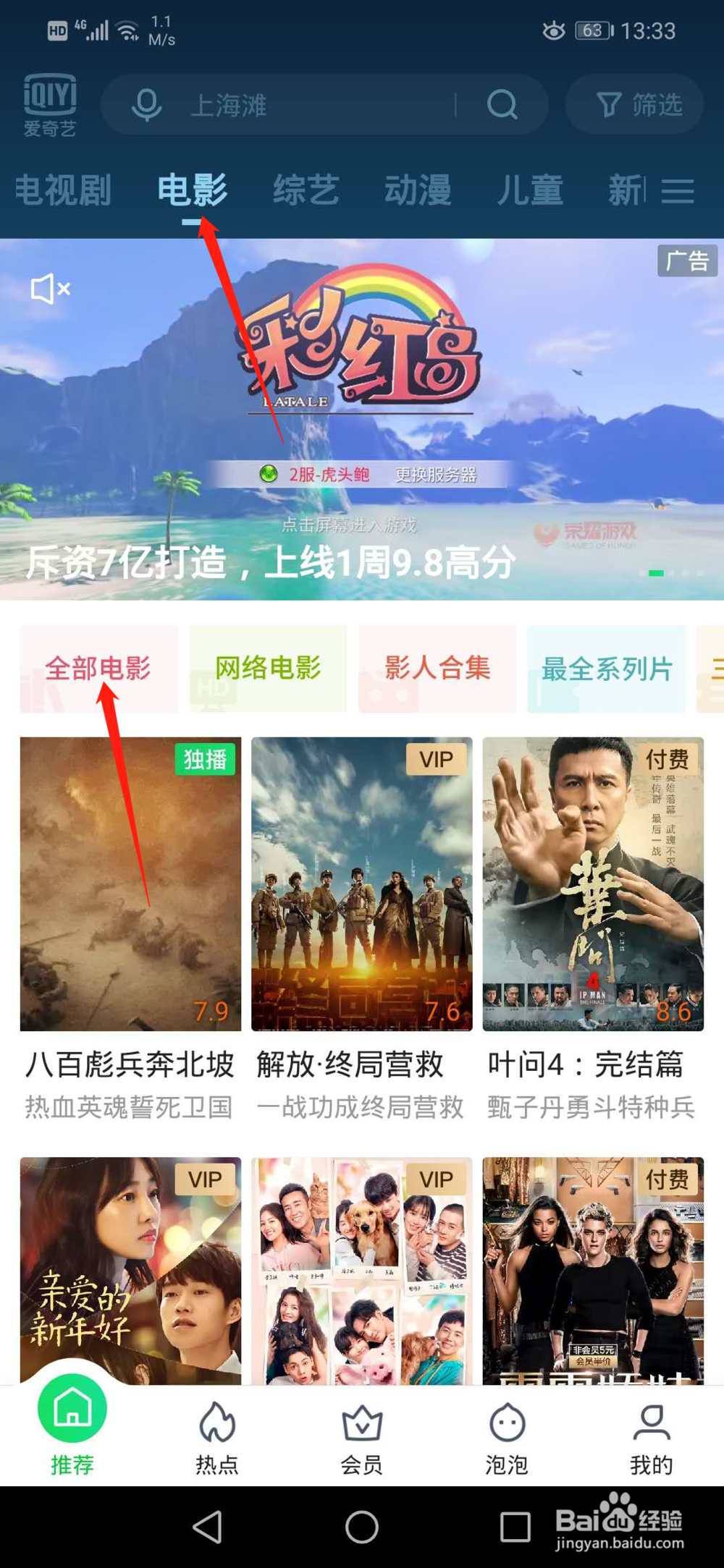The height and width of the screenshot is (1568, 724).
Task: Switch to the 电视剧 tab
Action: [63, 190]
